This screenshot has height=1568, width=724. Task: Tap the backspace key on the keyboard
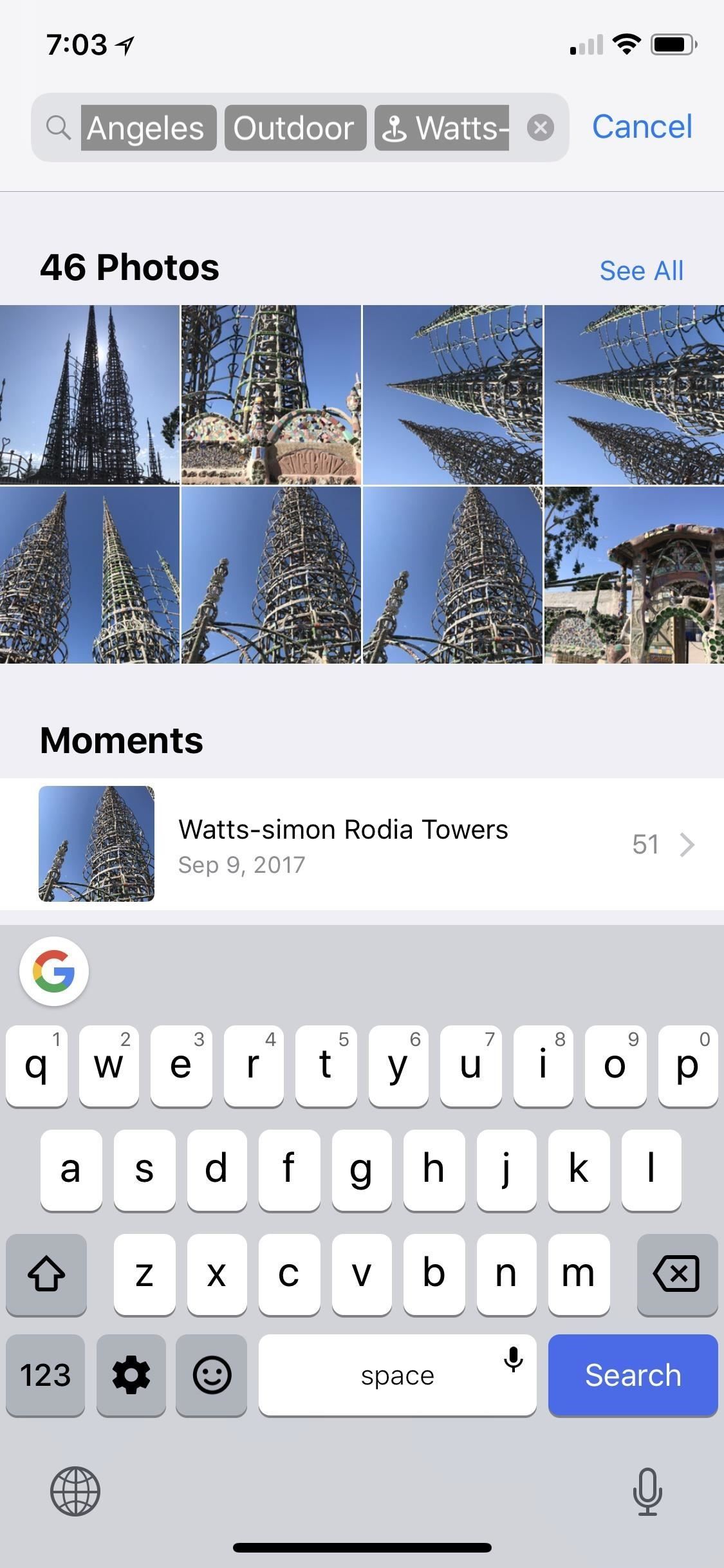coord(677,1274)
